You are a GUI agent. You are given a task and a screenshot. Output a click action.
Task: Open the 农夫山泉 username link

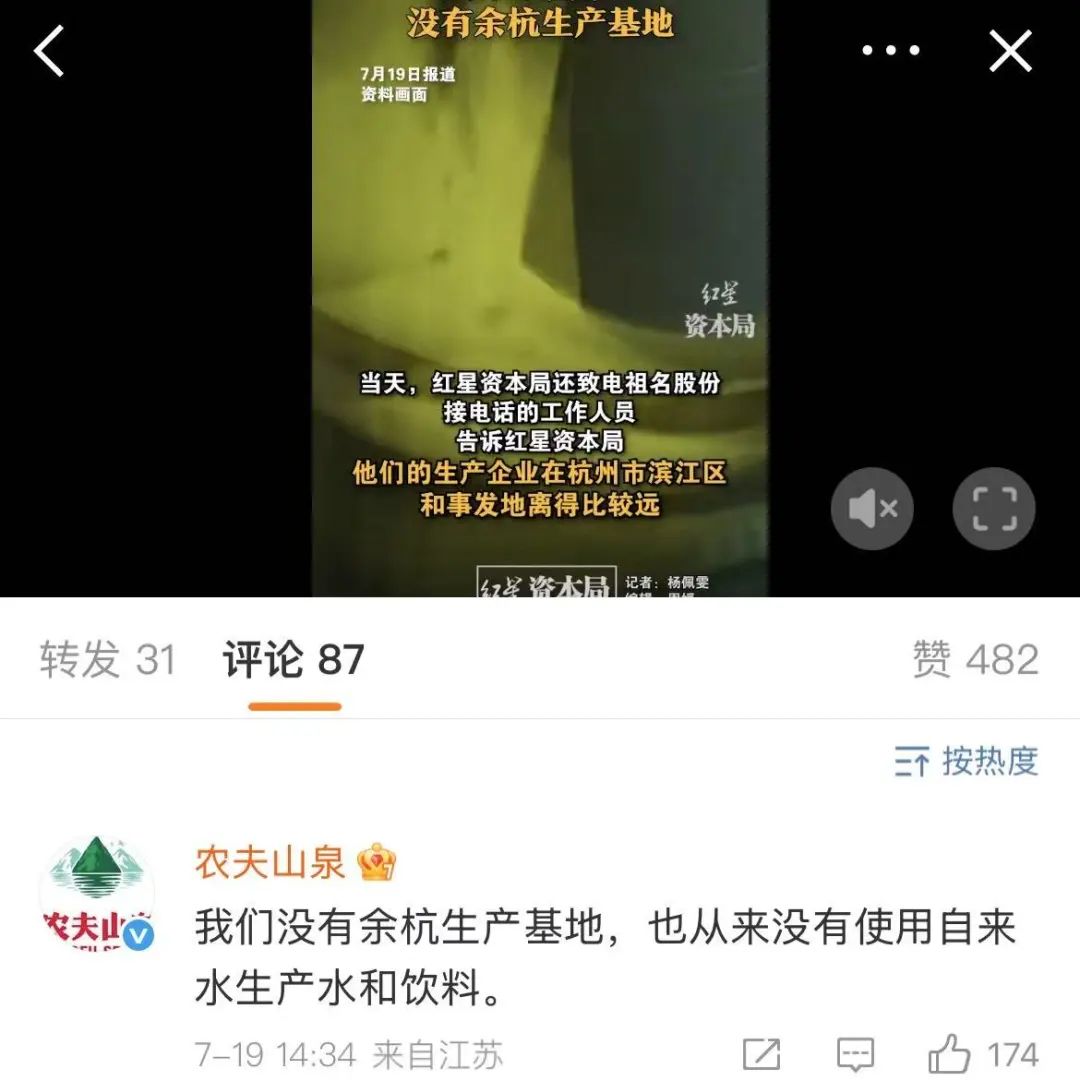coord(270,863)
